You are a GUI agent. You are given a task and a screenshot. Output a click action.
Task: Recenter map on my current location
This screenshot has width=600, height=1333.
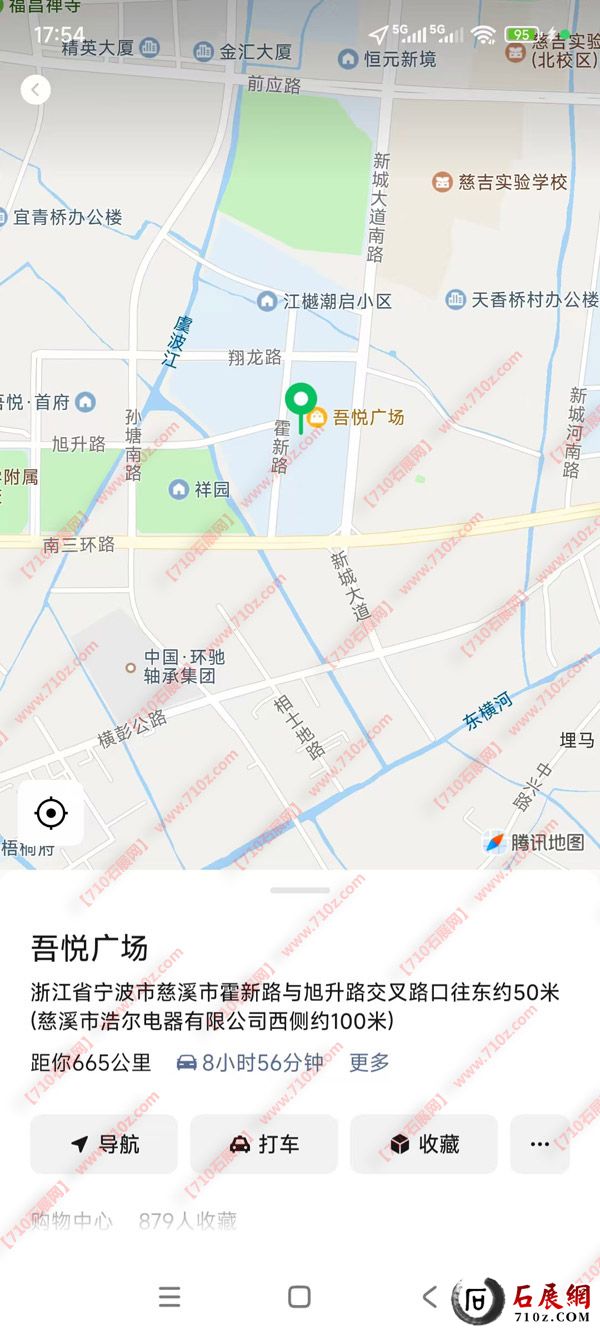pos(51,814)
